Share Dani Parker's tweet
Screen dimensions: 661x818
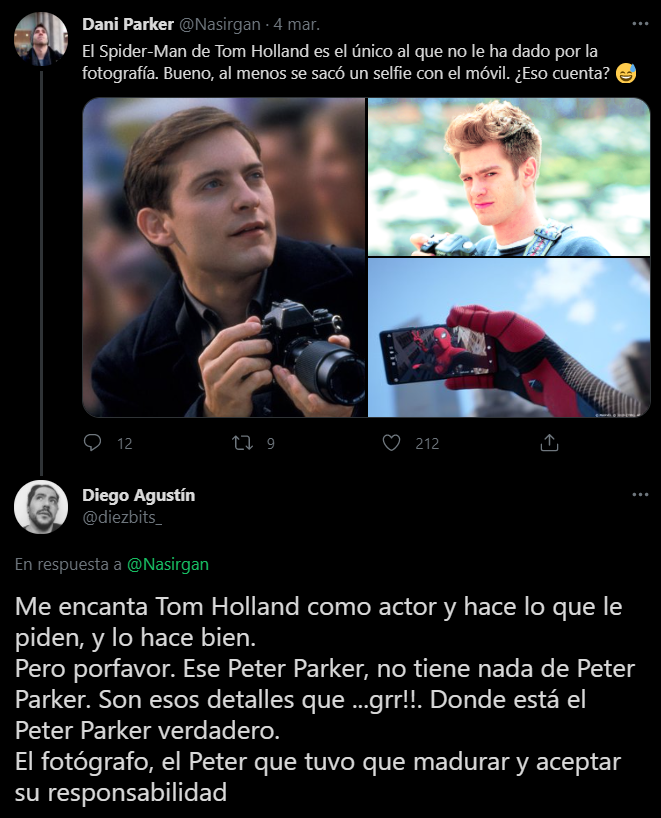(548, 442)
